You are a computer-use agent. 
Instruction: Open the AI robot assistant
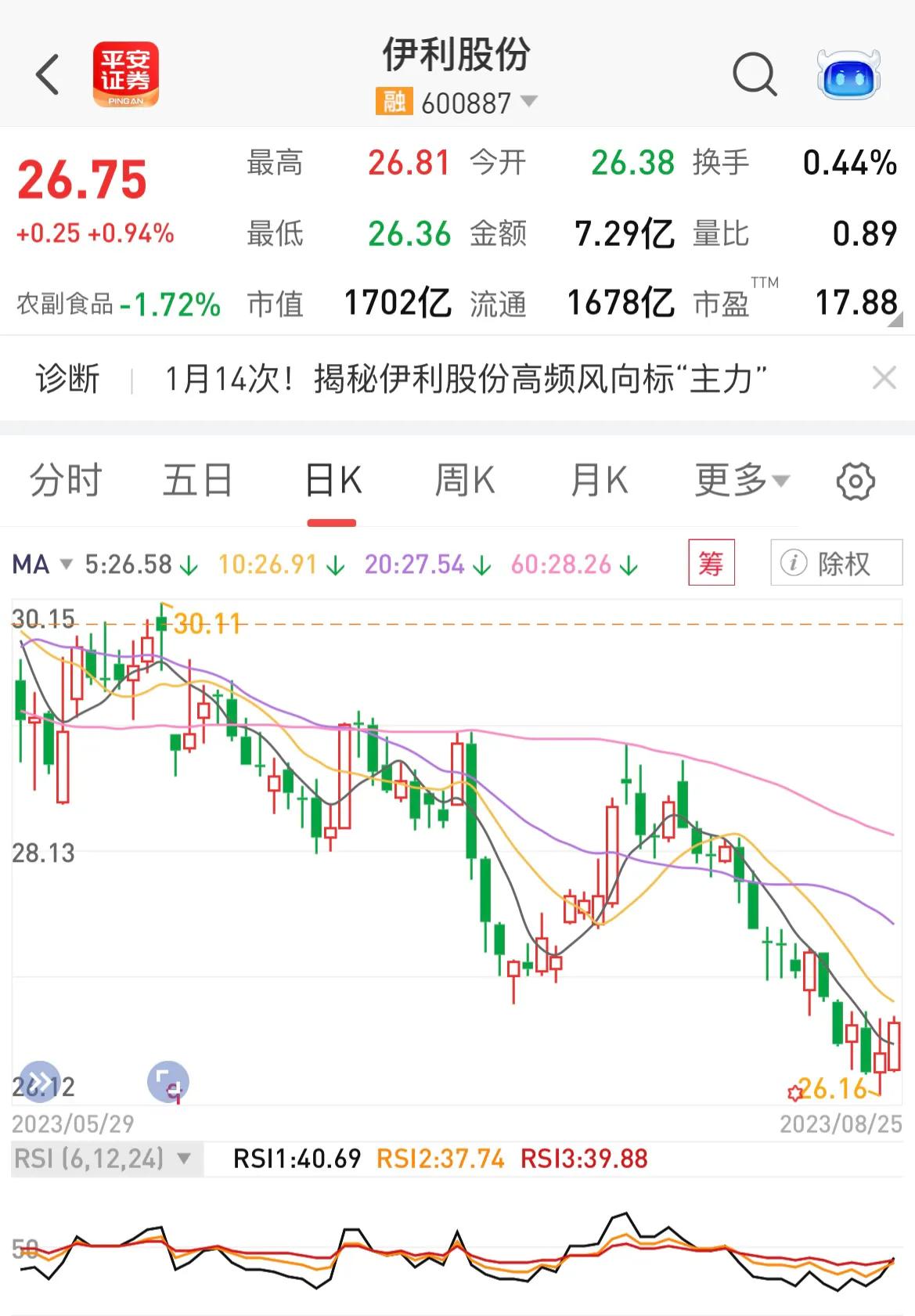tap(848, 74)
